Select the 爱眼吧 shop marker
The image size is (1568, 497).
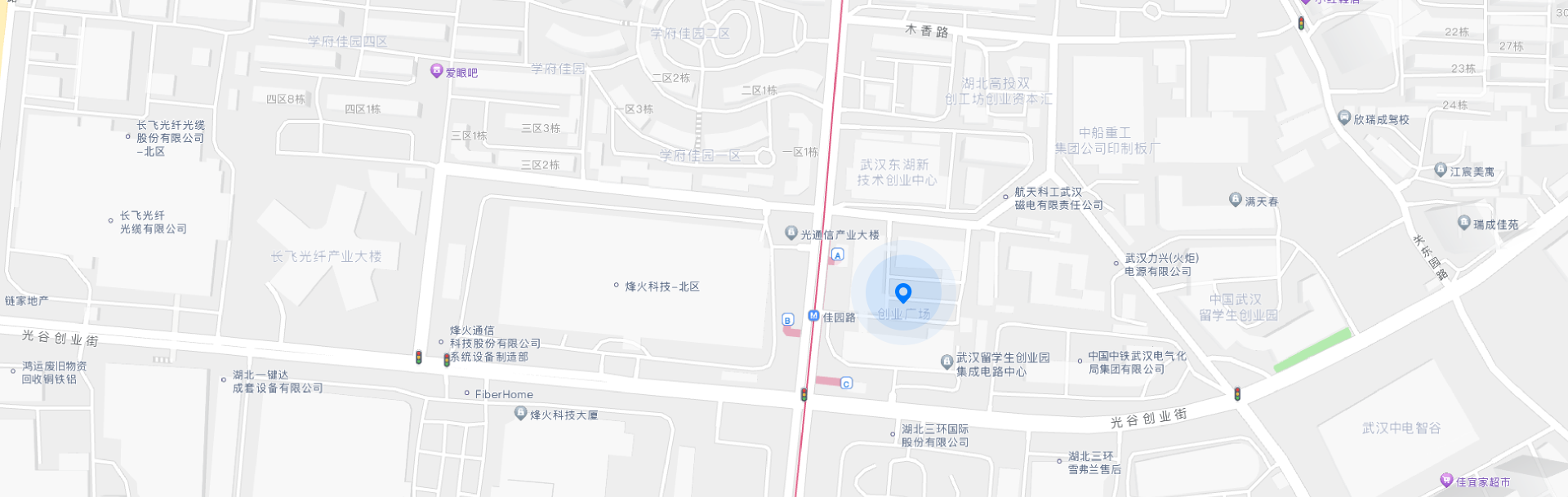[437, 72]
